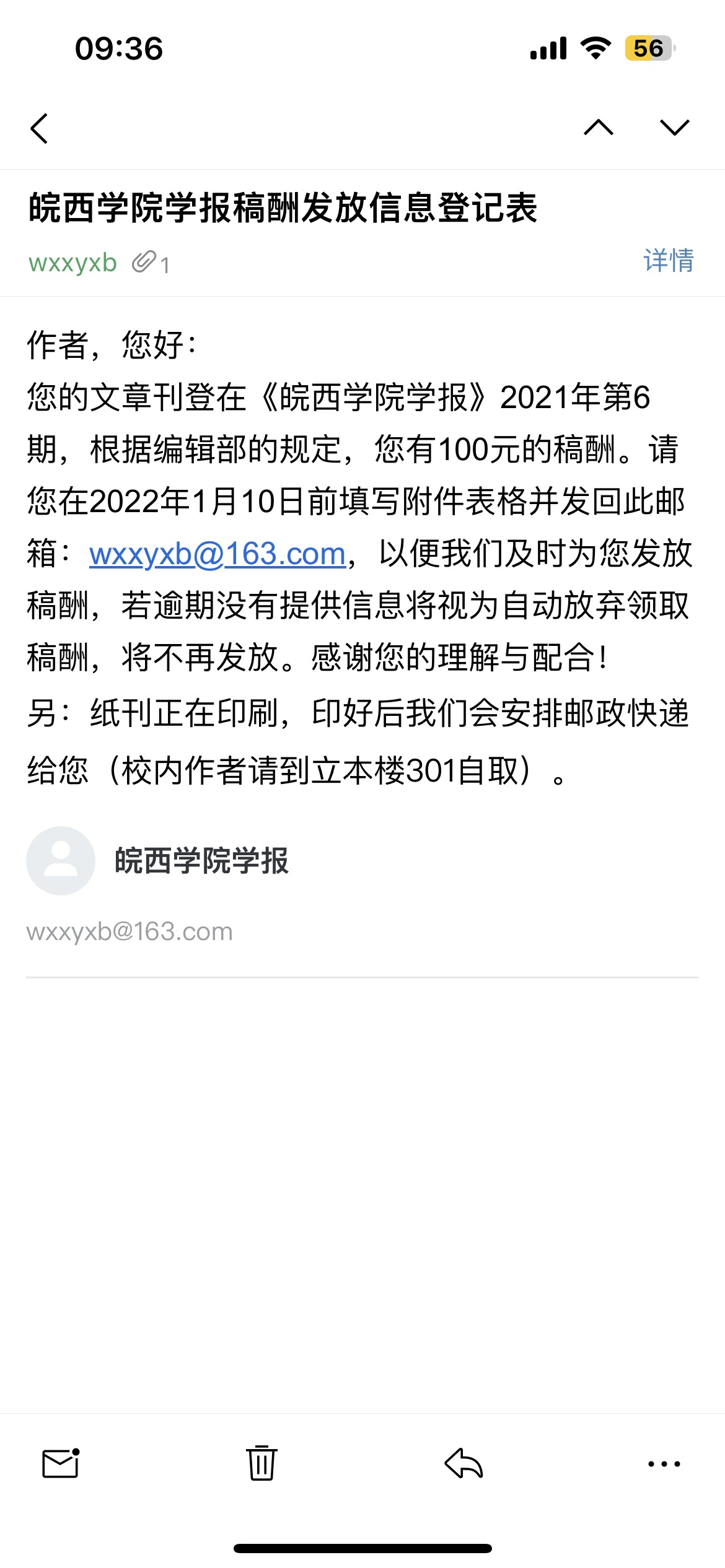
Task: Jump to the previous email
Action: 599,128
